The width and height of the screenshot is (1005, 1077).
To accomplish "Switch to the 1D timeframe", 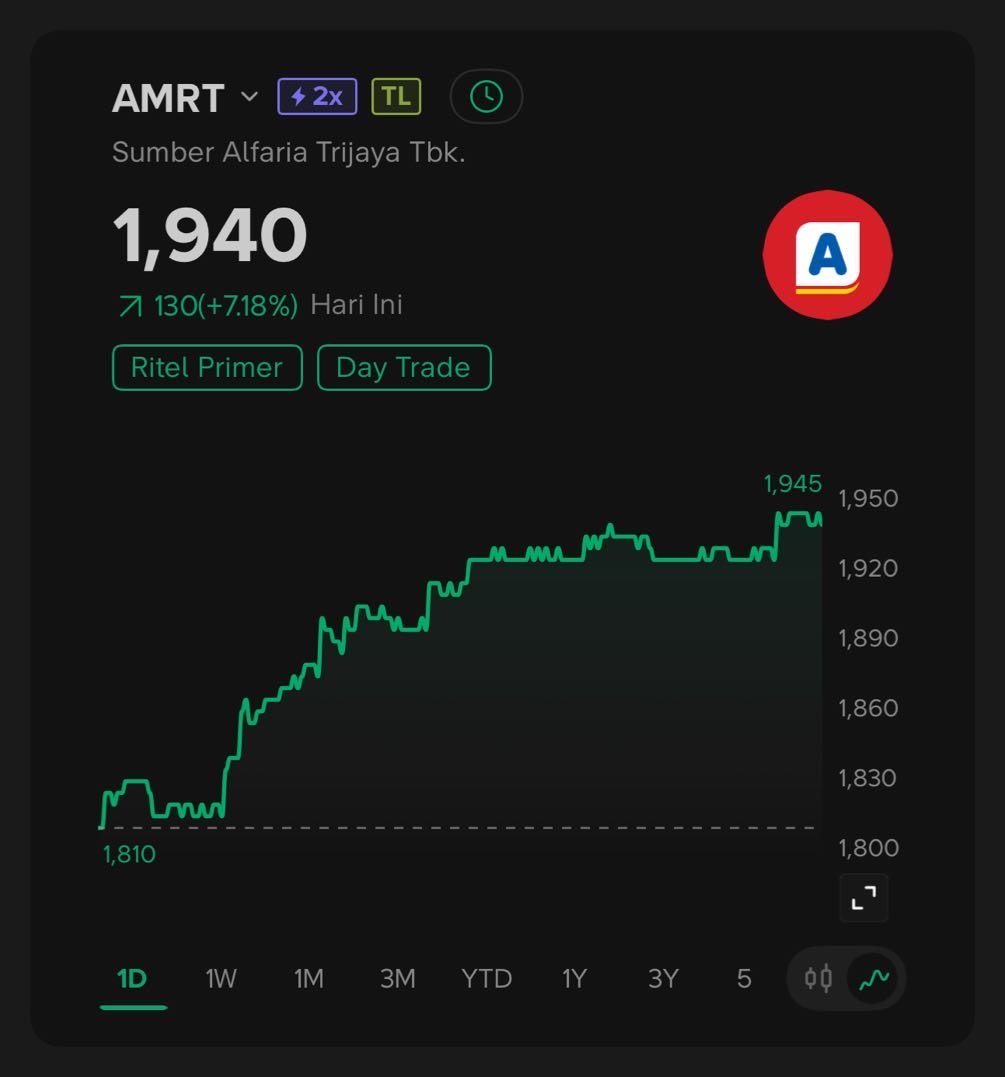I will click(132, 978).
